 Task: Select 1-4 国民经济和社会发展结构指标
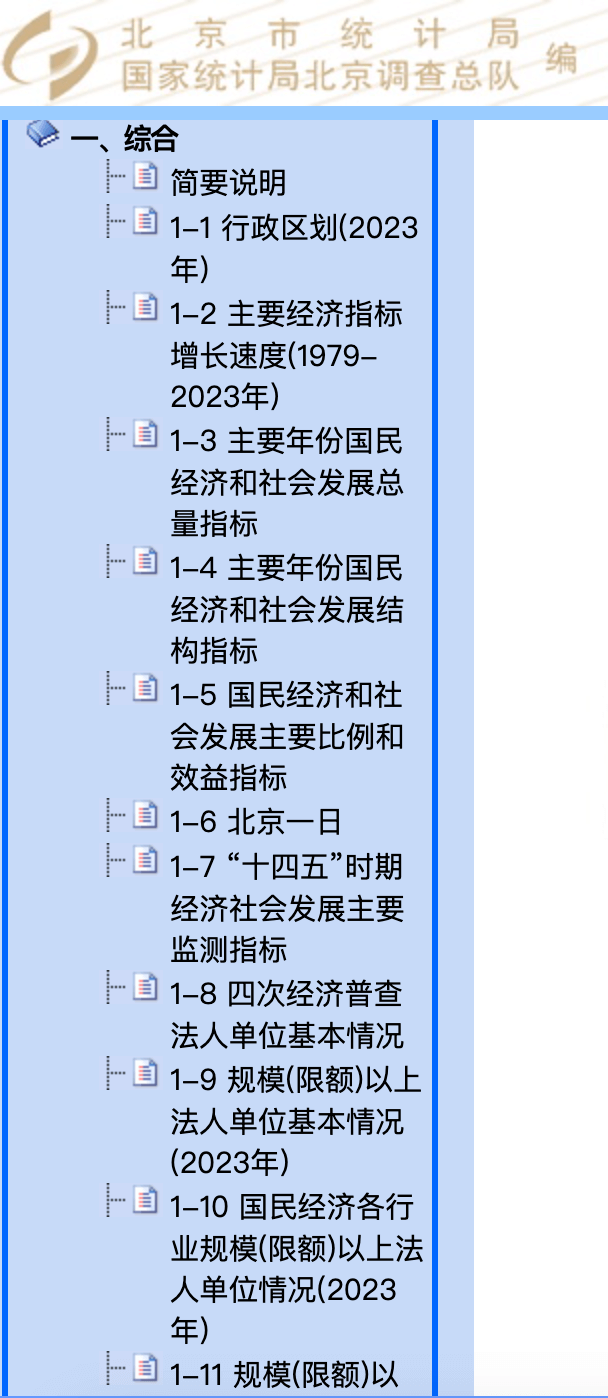click(287, 609)
